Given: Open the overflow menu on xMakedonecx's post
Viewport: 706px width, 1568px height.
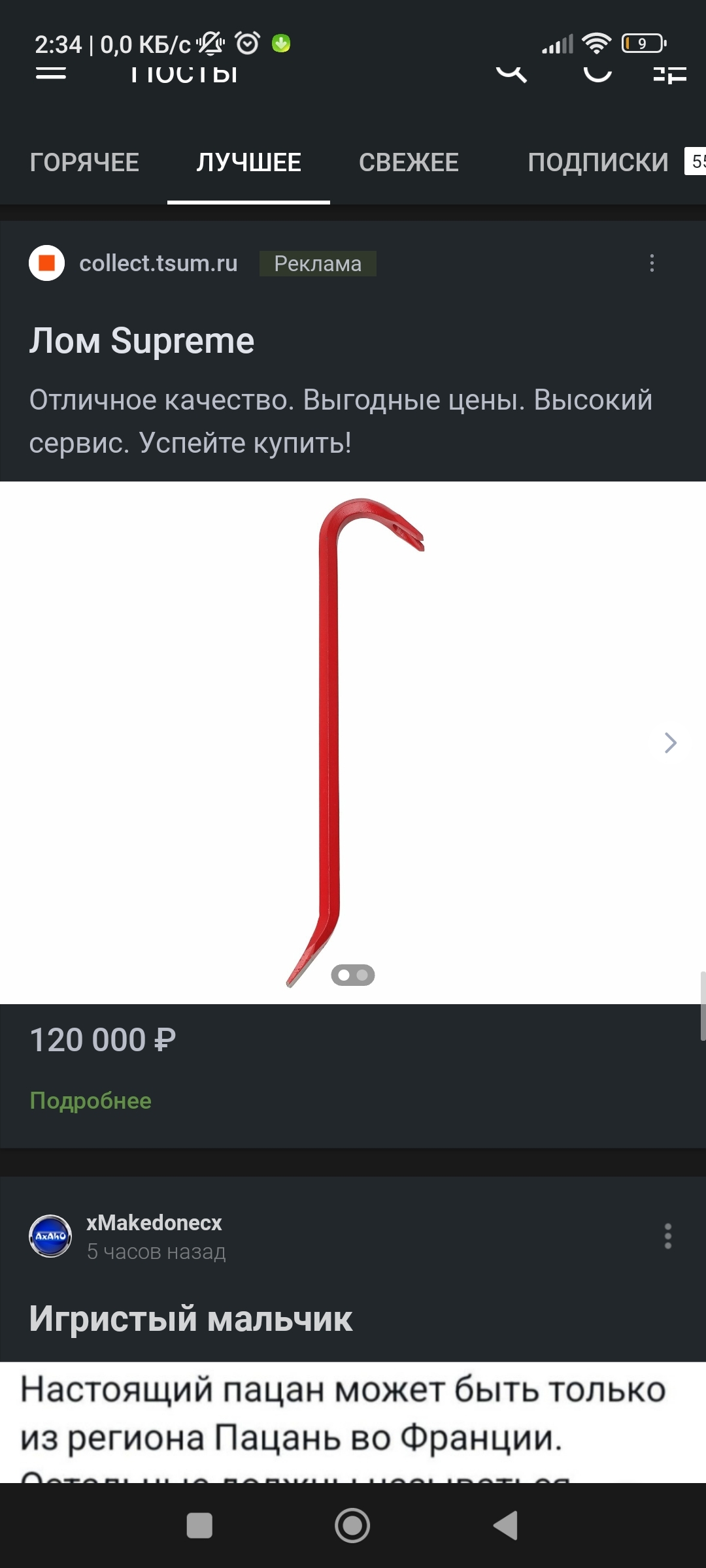Looking at the screenshot, I should 667,1236.
